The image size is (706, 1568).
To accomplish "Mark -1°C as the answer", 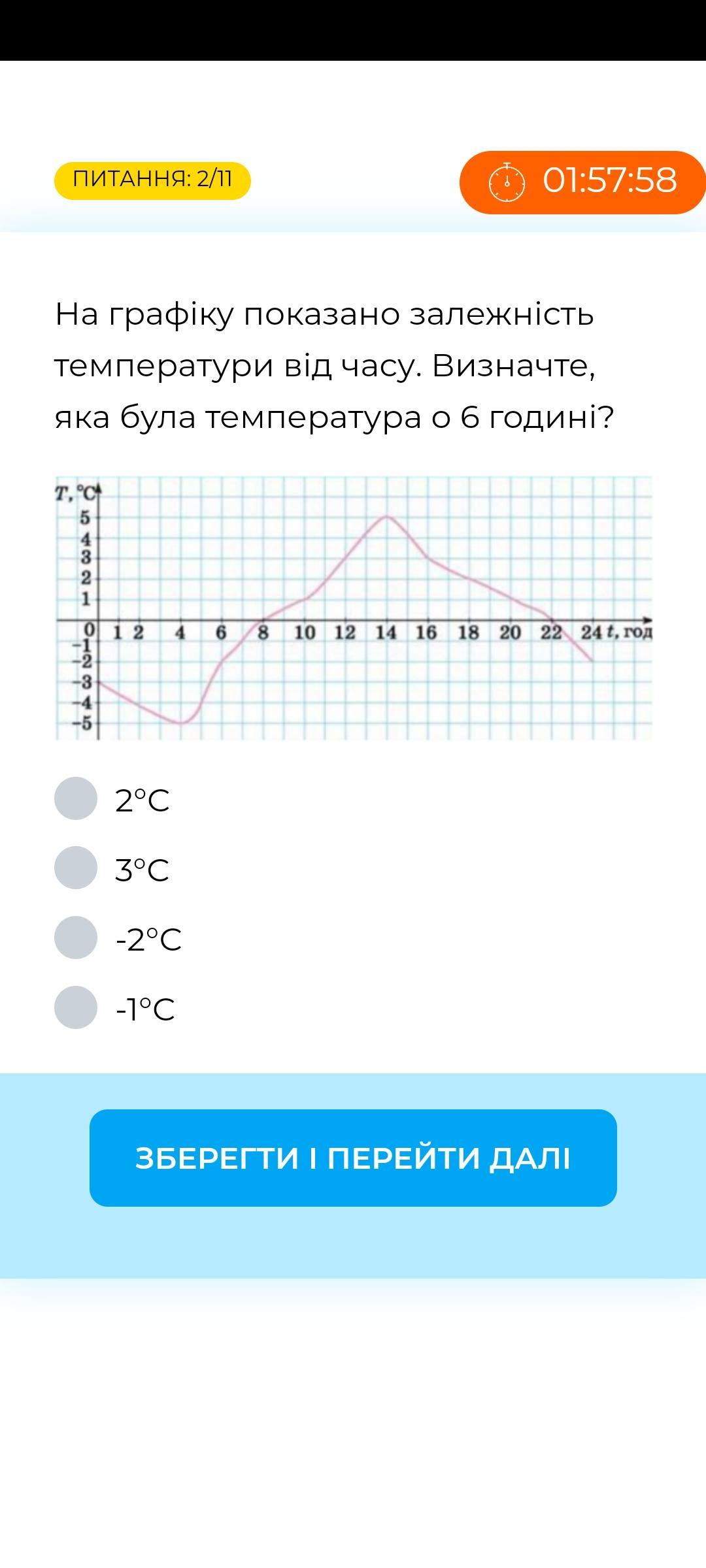I will click(76, 1007).
